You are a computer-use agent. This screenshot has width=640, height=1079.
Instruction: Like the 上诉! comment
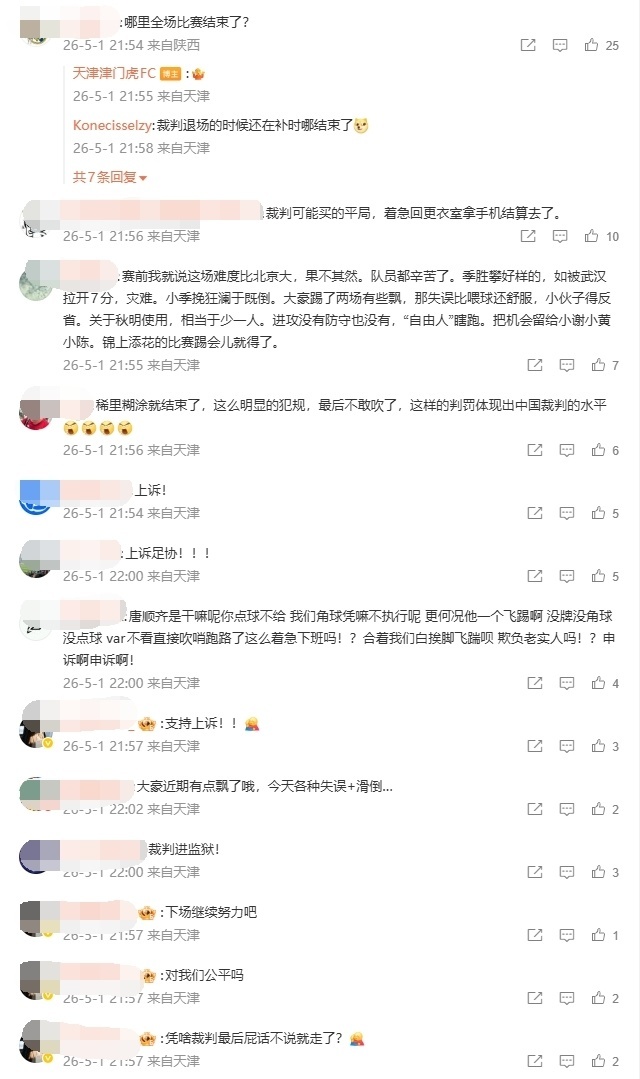point(598,513)
